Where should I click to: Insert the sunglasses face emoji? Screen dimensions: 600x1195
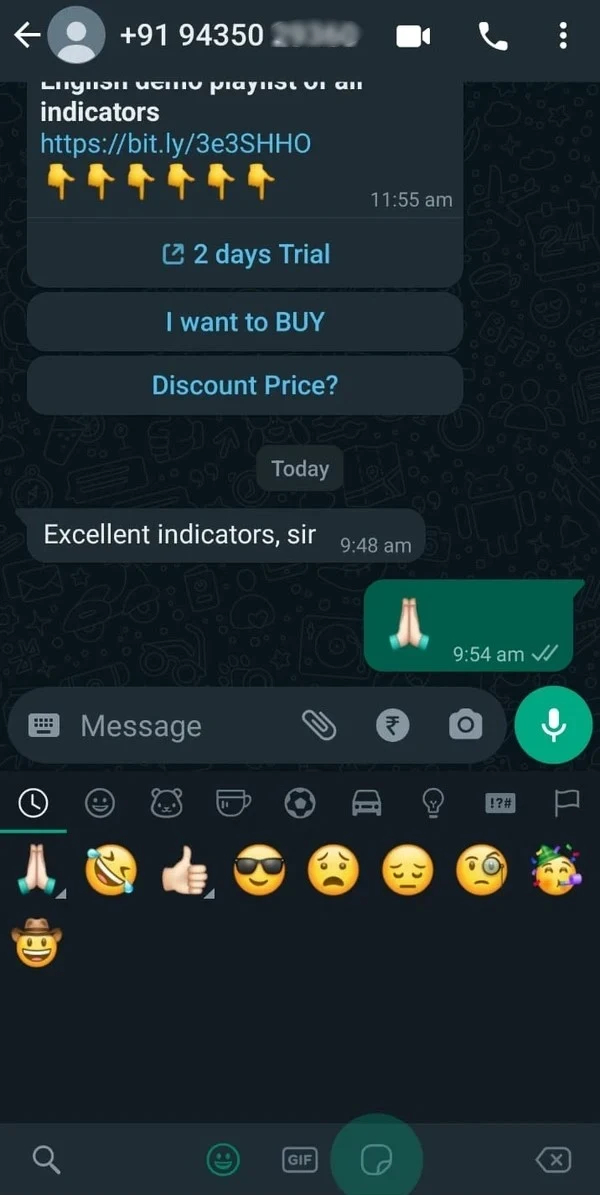(x=259, y=871)
